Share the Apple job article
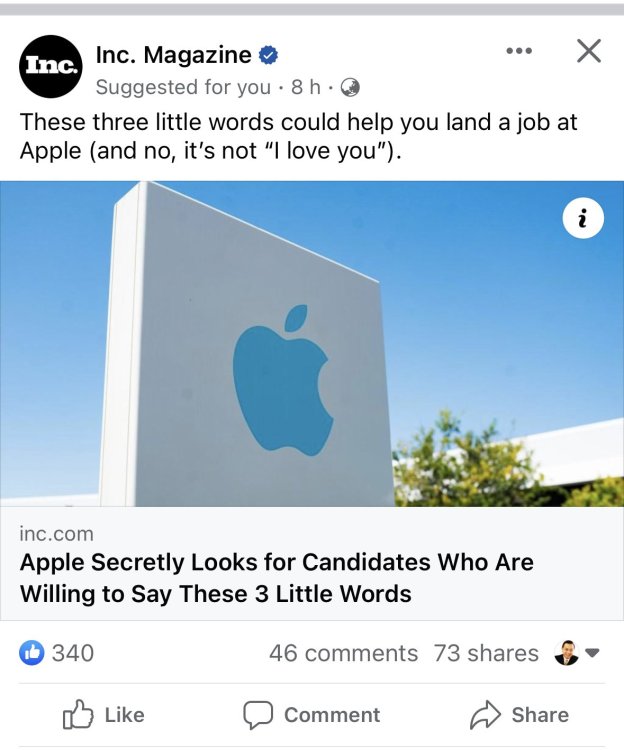The width and height of the screenshot is (624, 750). point(519,714)
